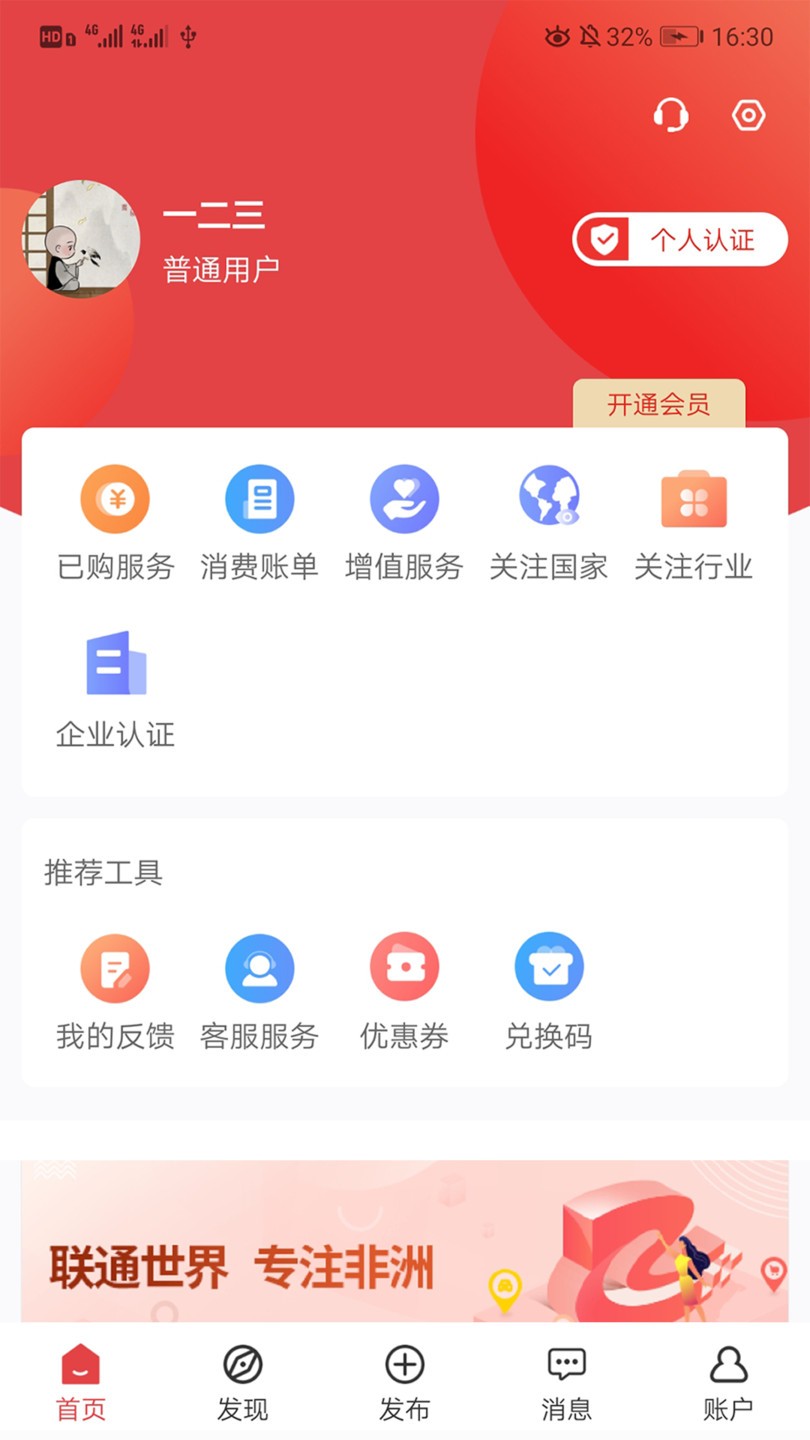Click the 个人认证 certification button
Screen dimensions: 810x1440
click(680, 240)
